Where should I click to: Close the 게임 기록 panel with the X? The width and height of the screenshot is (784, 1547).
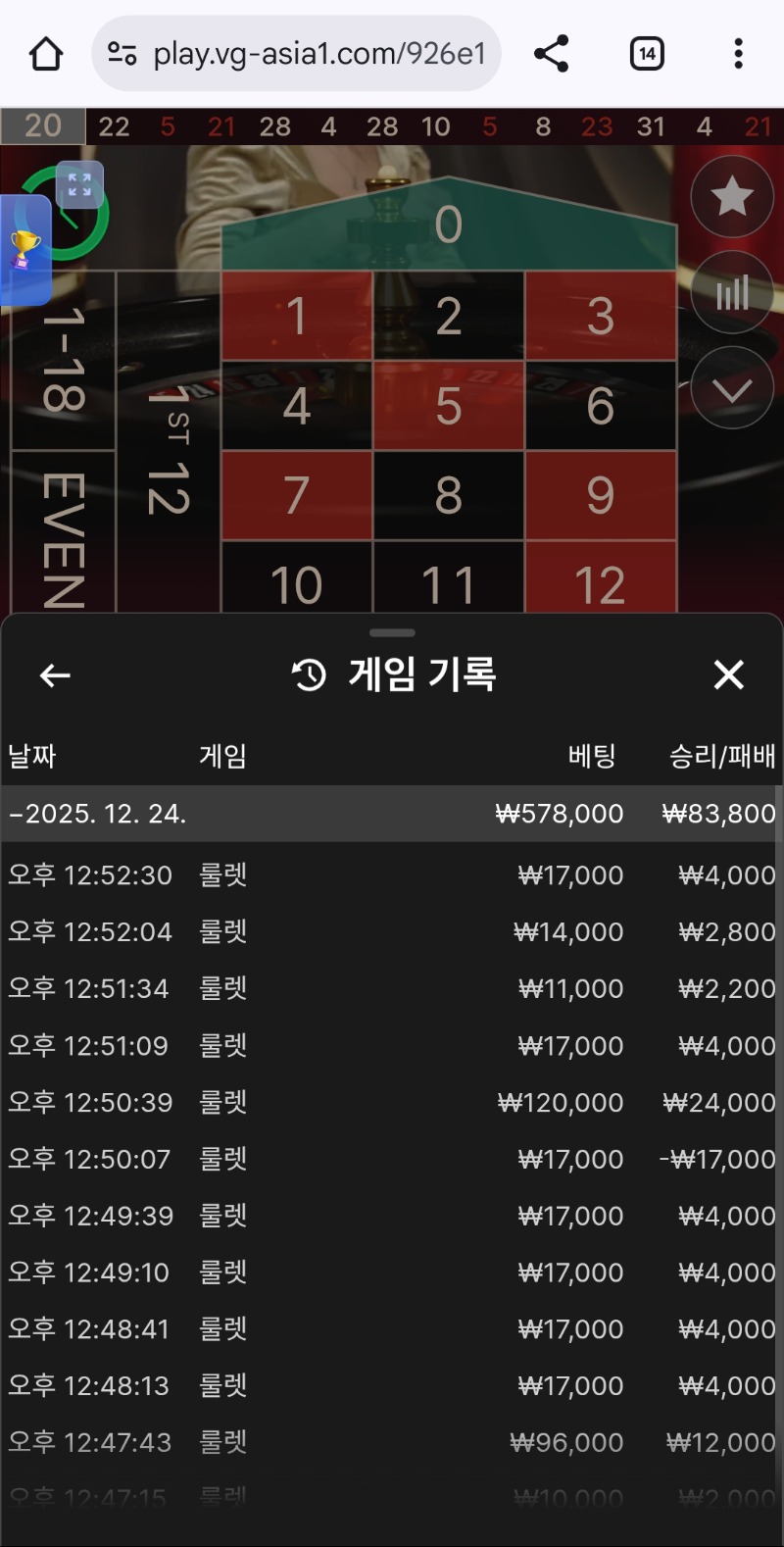coord(729,675)
